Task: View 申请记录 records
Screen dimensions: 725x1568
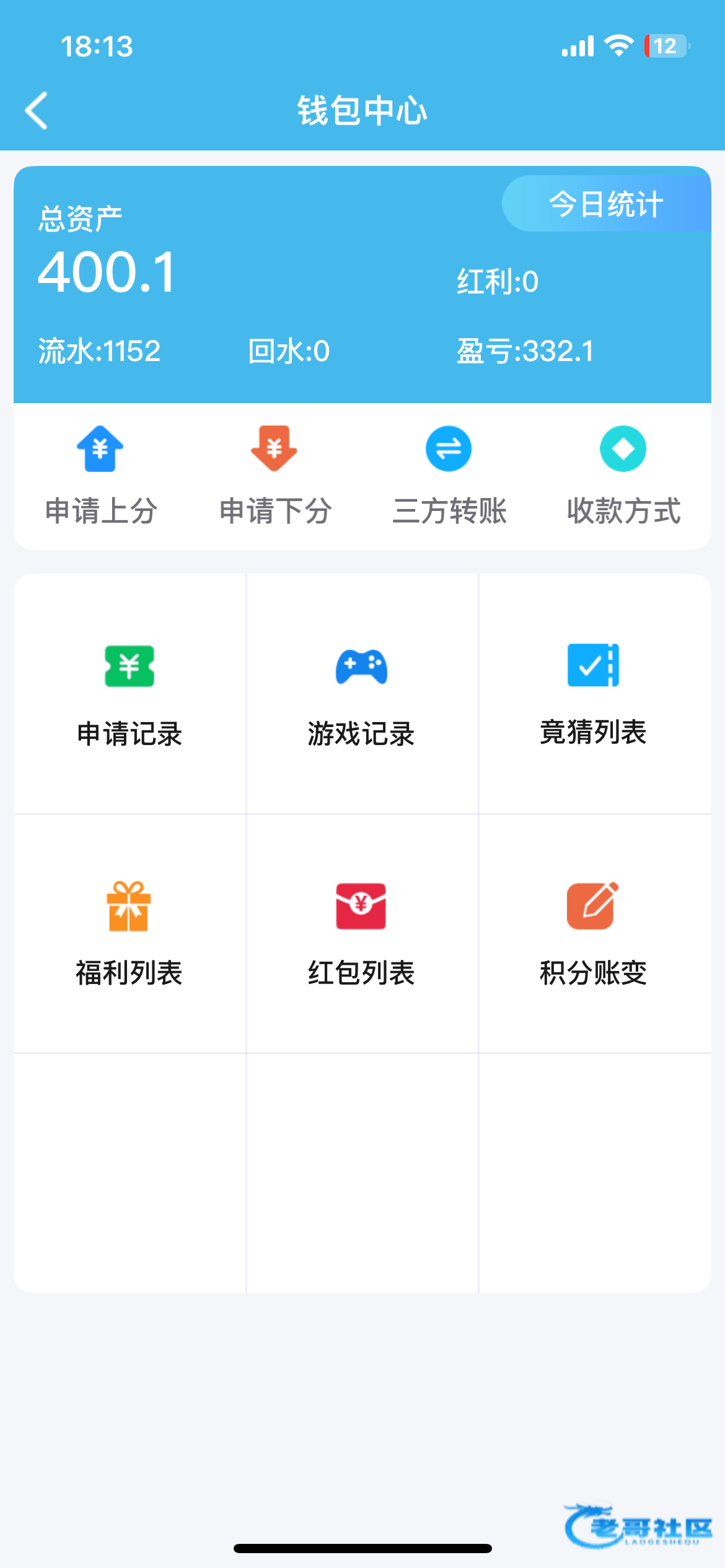Action: click(x=130, y=694)
